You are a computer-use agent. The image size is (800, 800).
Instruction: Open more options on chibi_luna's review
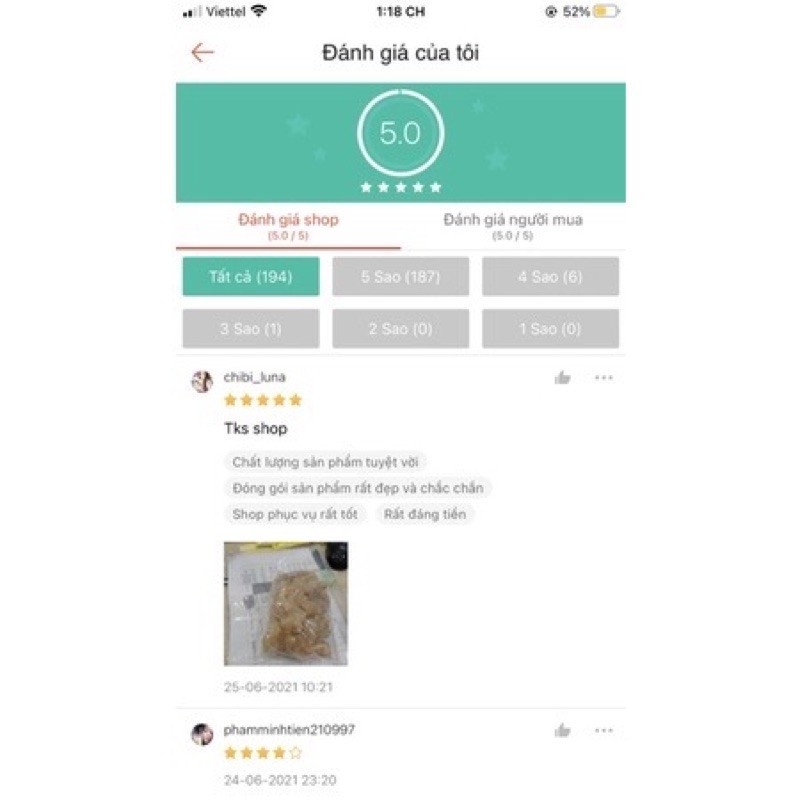(603, 378)
